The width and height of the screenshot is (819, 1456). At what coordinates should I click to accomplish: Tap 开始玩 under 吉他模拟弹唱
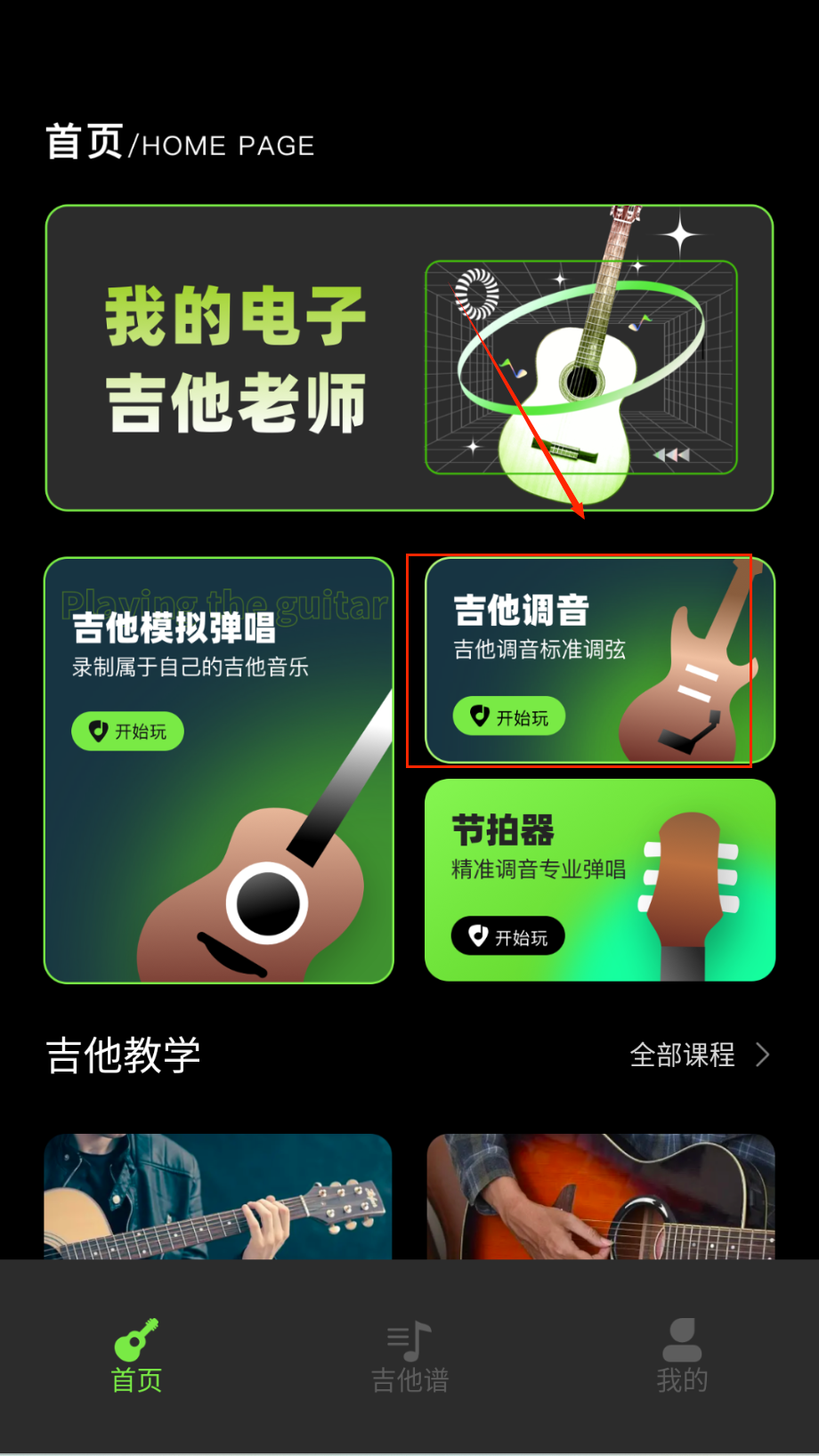pyautogui.click(x=127, y=732)
